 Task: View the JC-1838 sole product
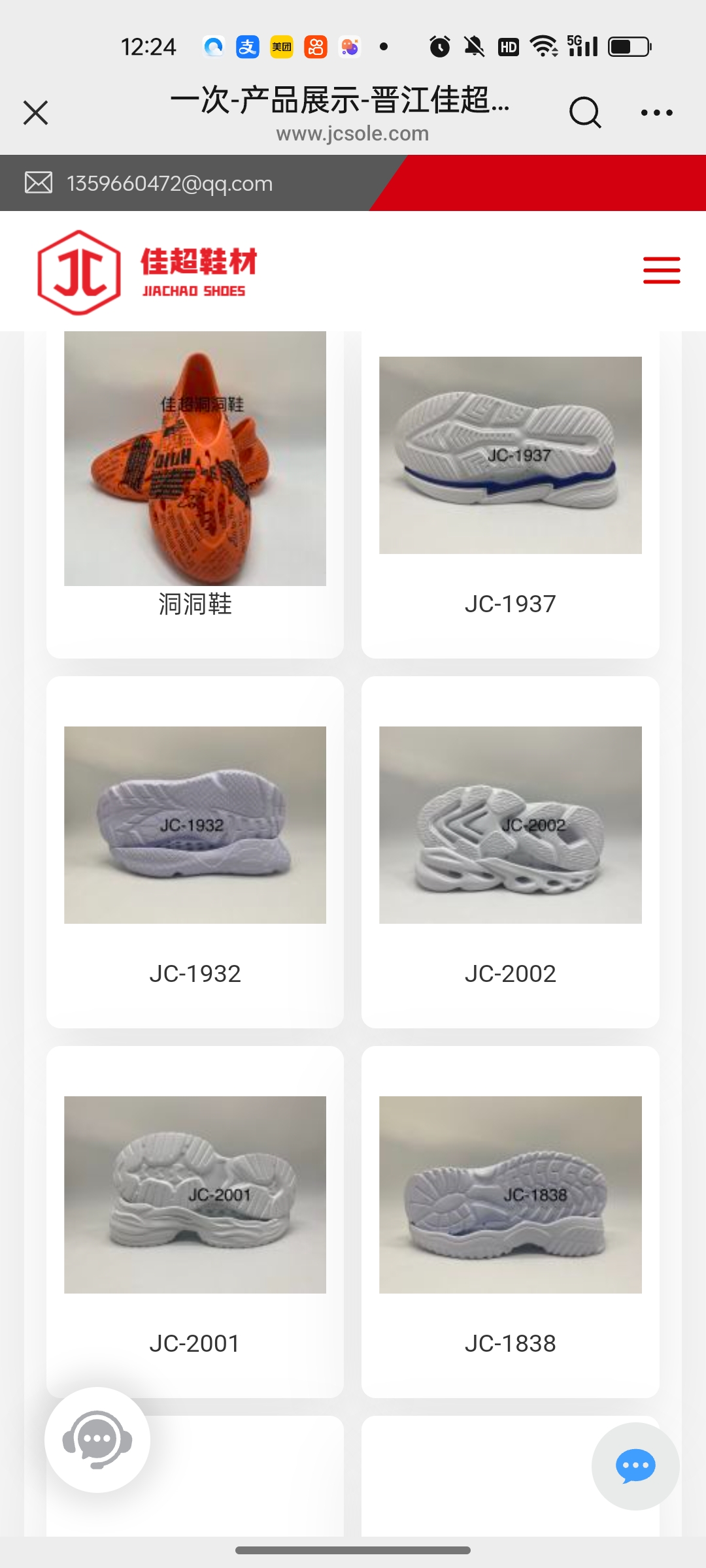510,1219
